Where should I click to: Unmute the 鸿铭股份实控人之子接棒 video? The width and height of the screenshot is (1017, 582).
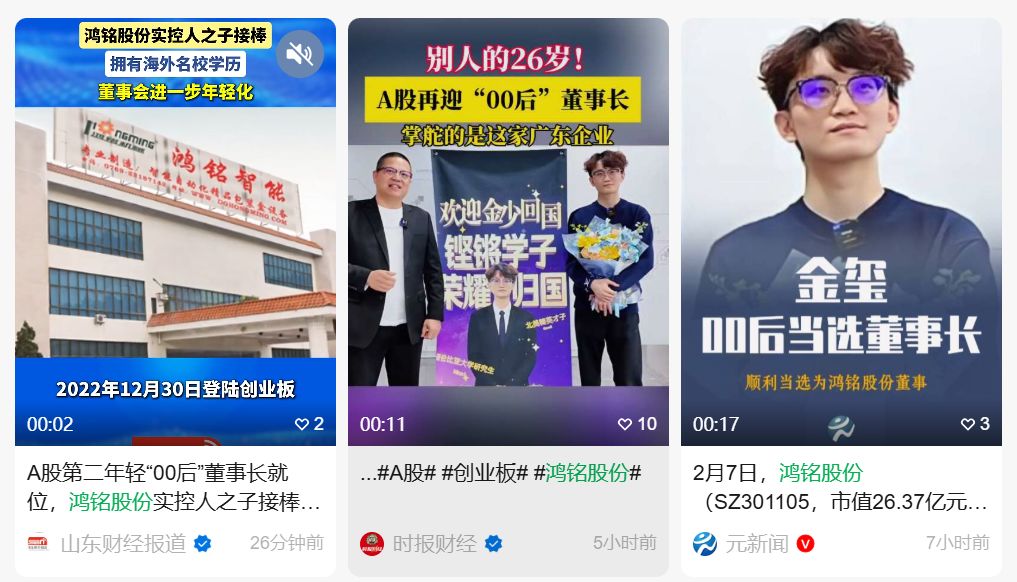coord(300,54)
